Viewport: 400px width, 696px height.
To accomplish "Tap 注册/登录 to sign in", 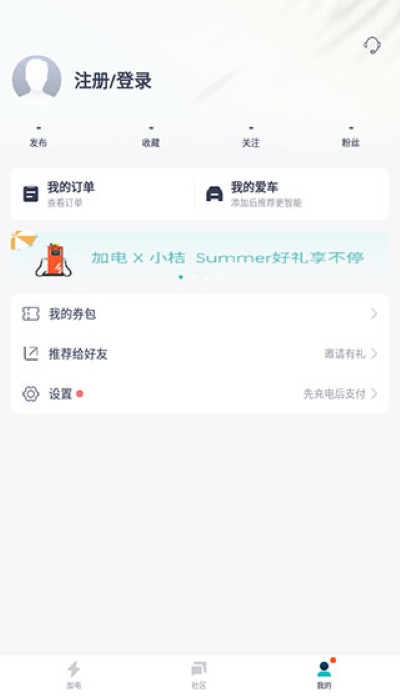I will [113, 81].
